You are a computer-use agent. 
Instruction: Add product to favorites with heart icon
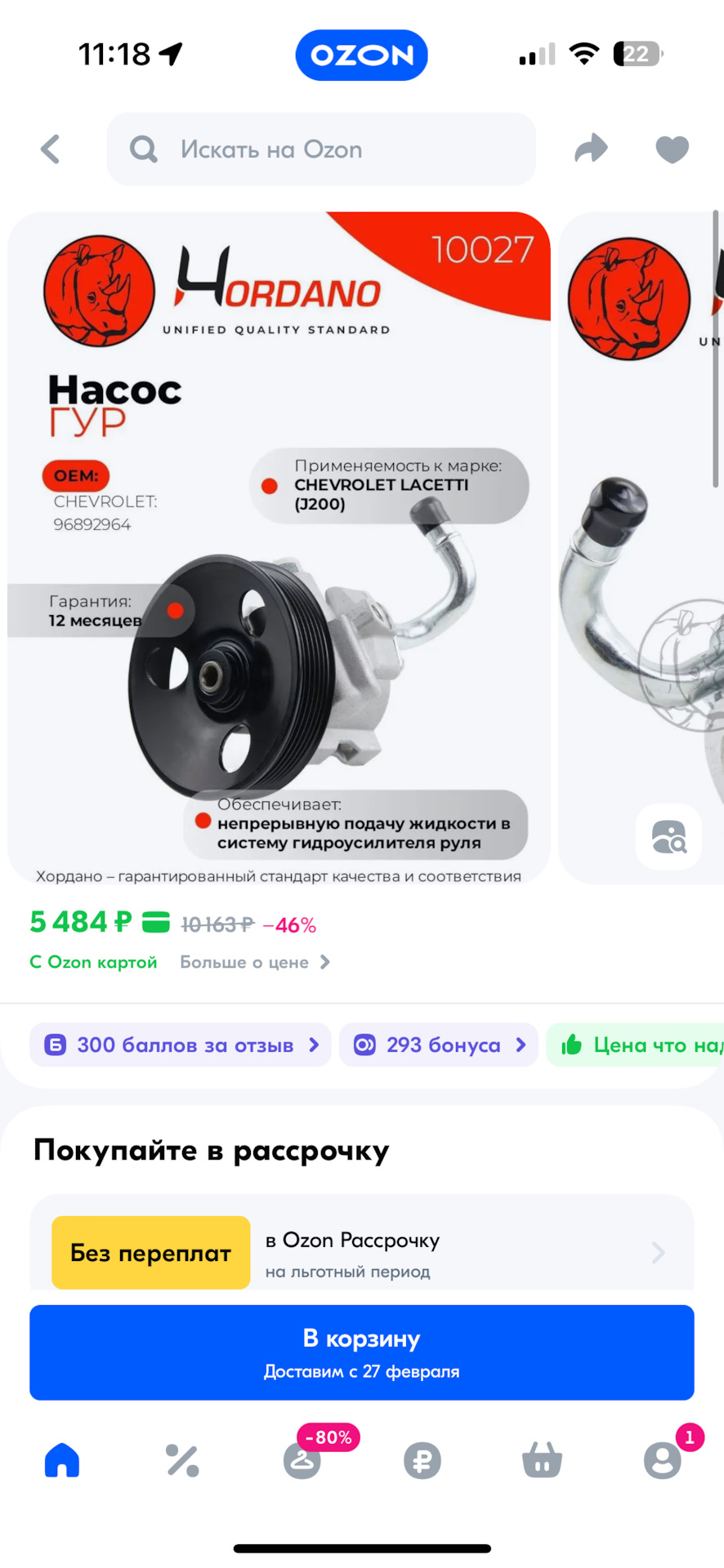pyautogui.click(x=672, y=149)
